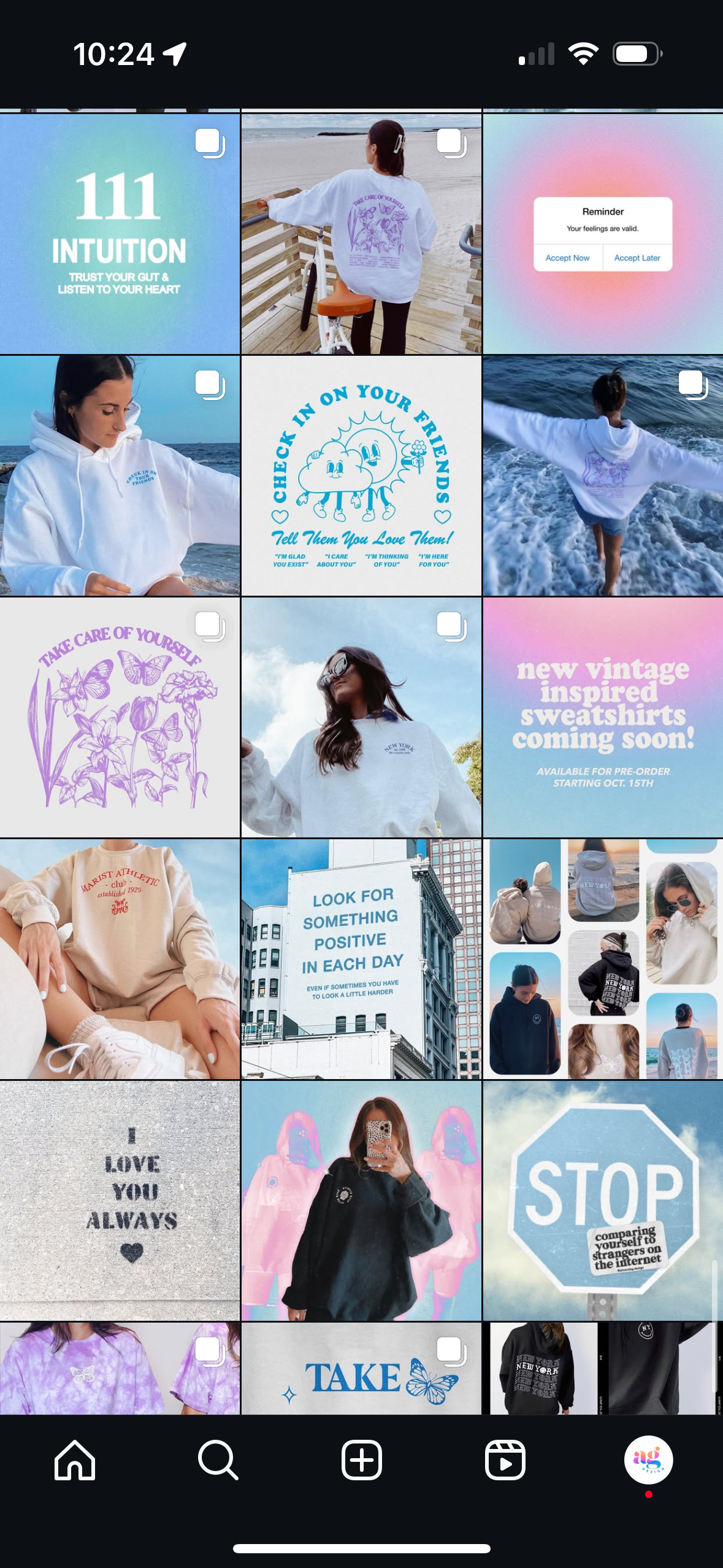This screenshot has width=723, height=1568.
Task: View the 'Your feelings are valid' reminder post
Action: (x=603, y=234)
